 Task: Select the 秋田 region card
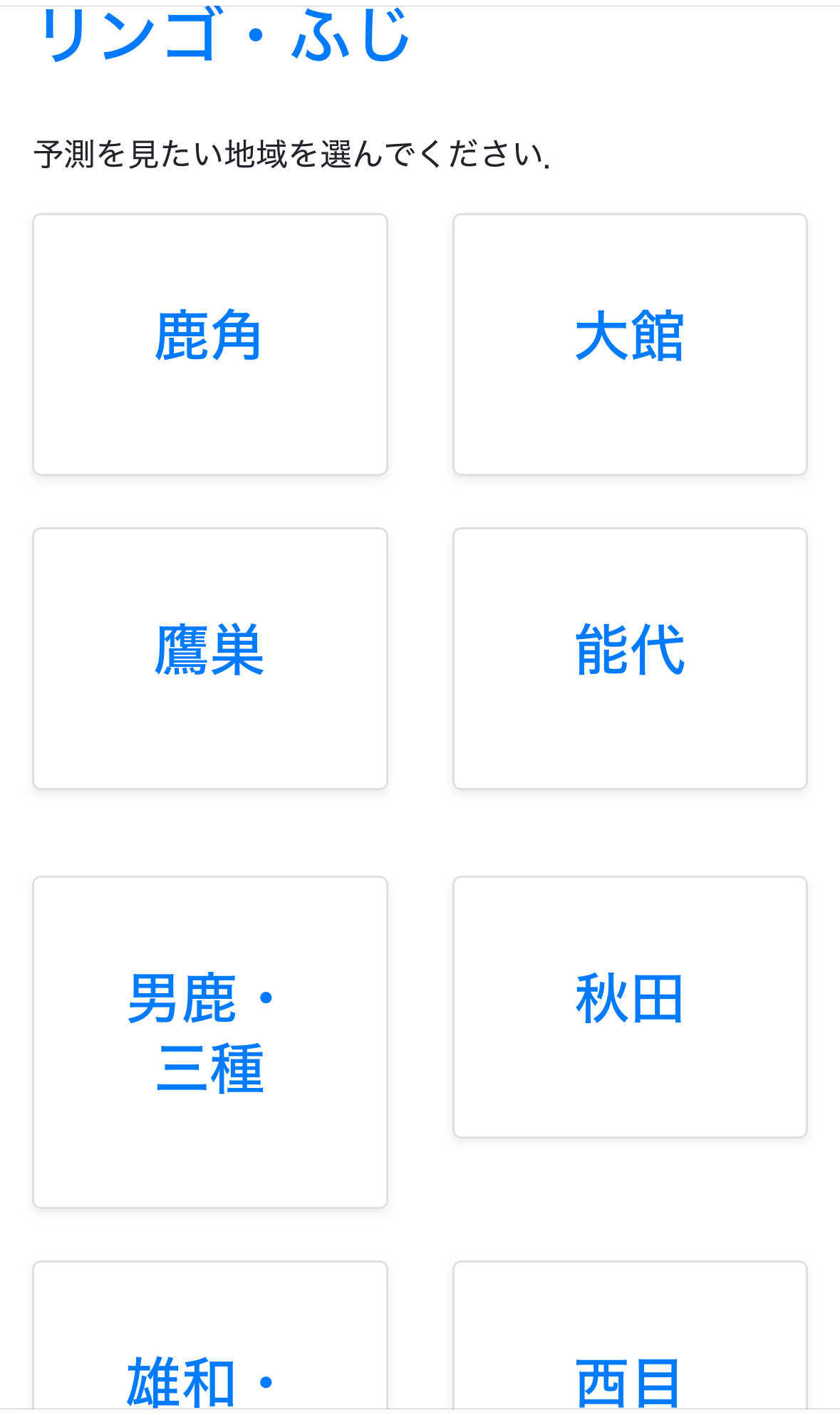coord(630,1006)
